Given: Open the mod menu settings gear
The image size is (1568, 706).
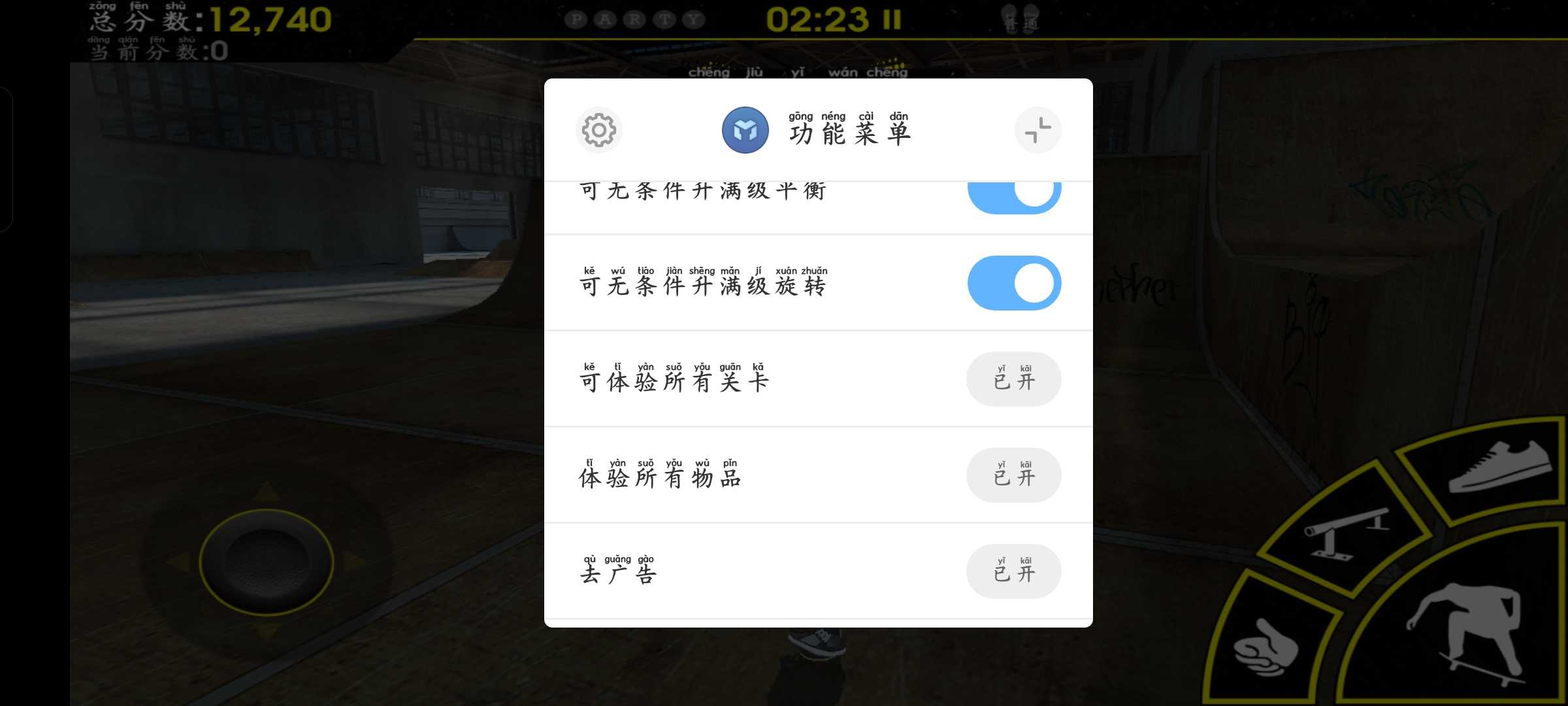Looking at the screenshot, I should tap(598, 130).
